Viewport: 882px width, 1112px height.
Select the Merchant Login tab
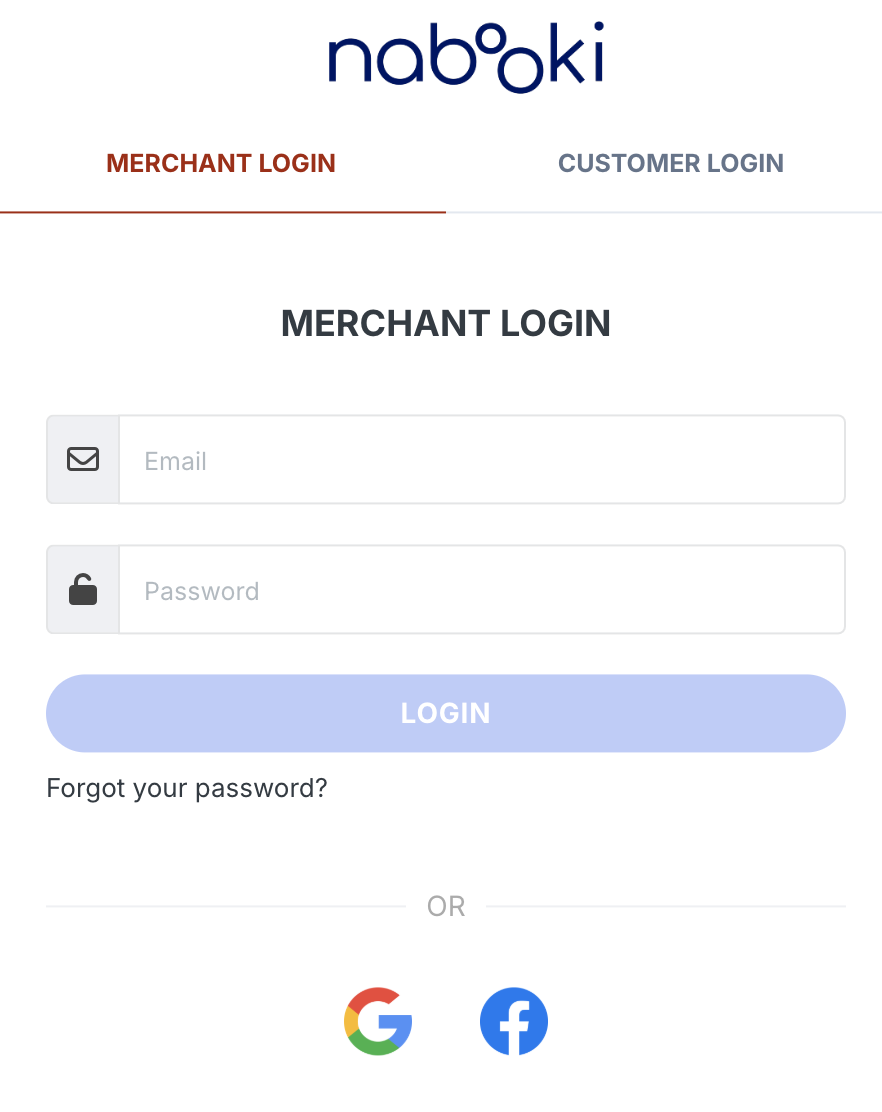tap(221, 164)
